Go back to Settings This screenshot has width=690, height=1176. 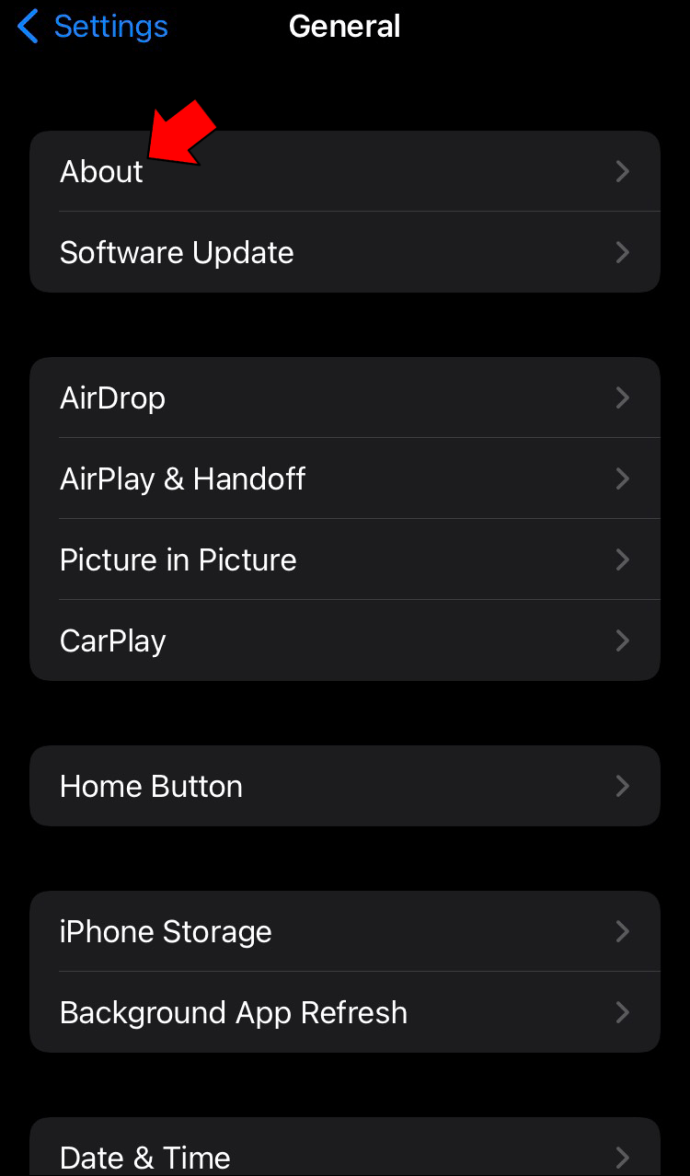pos(92,27)
